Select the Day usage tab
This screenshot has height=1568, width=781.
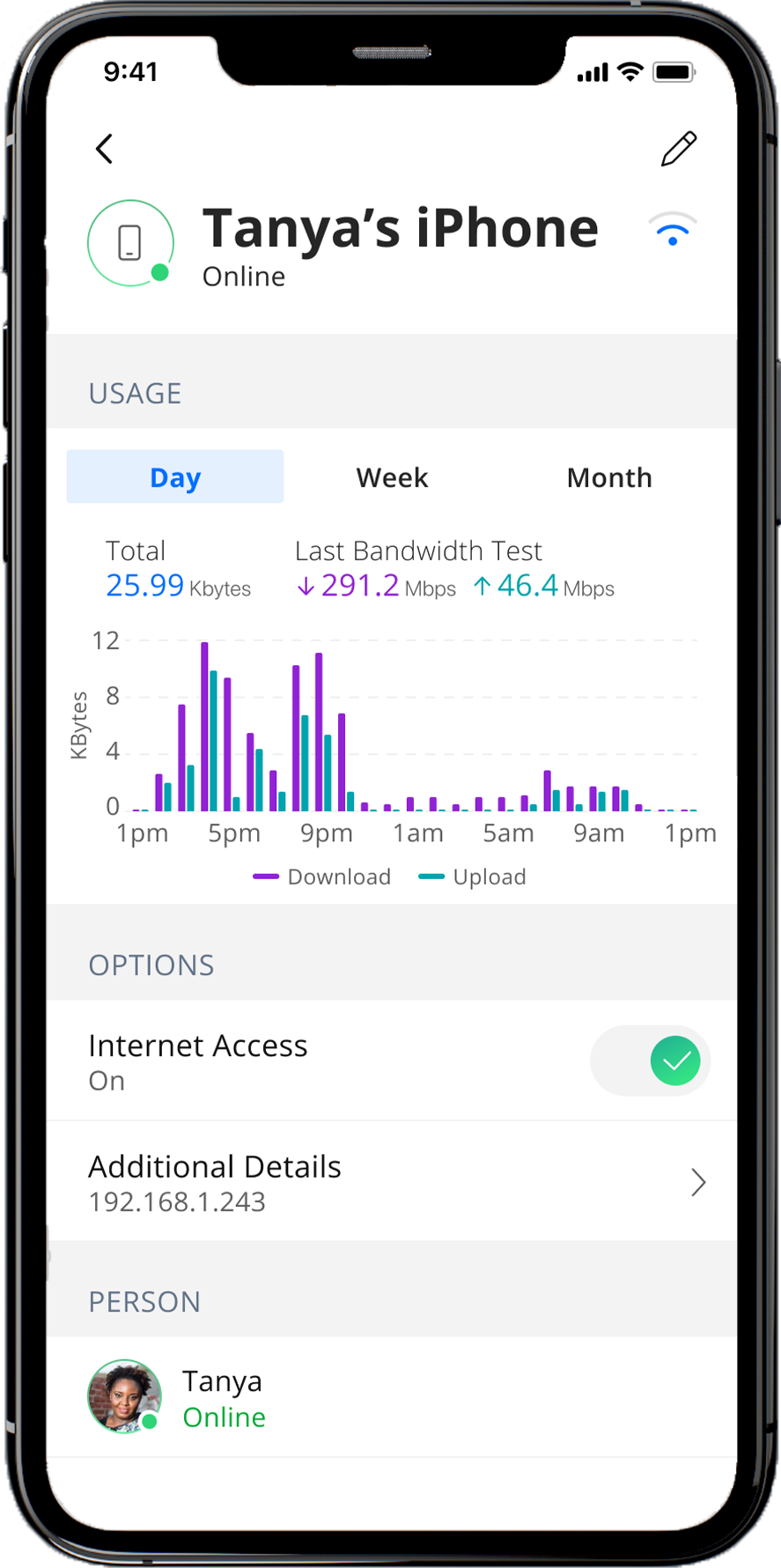click(175, 477)
